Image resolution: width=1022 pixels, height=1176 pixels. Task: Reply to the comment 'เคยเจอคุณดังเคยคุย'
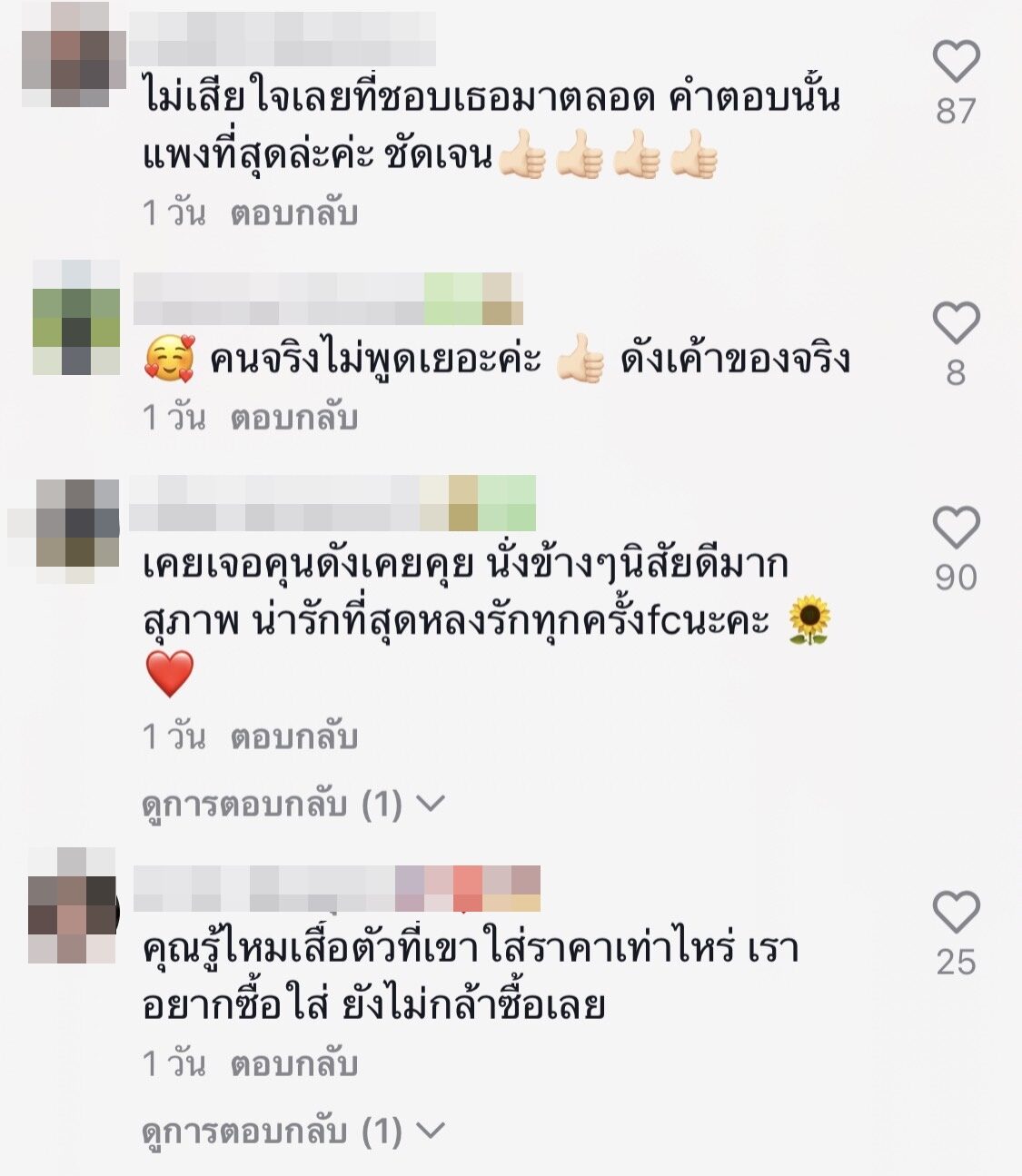click(293, 736)
